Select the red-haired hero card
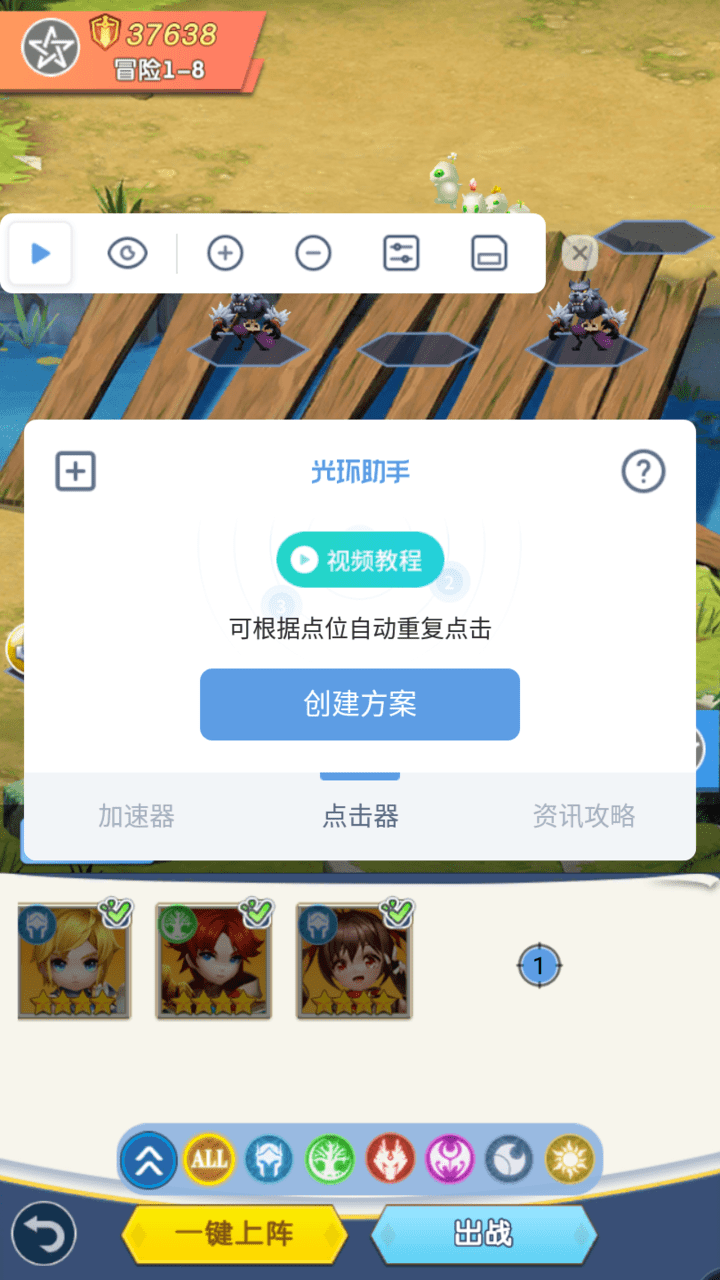The height and width of the screenshot is (1280, 720). click(x=214, y=961)
